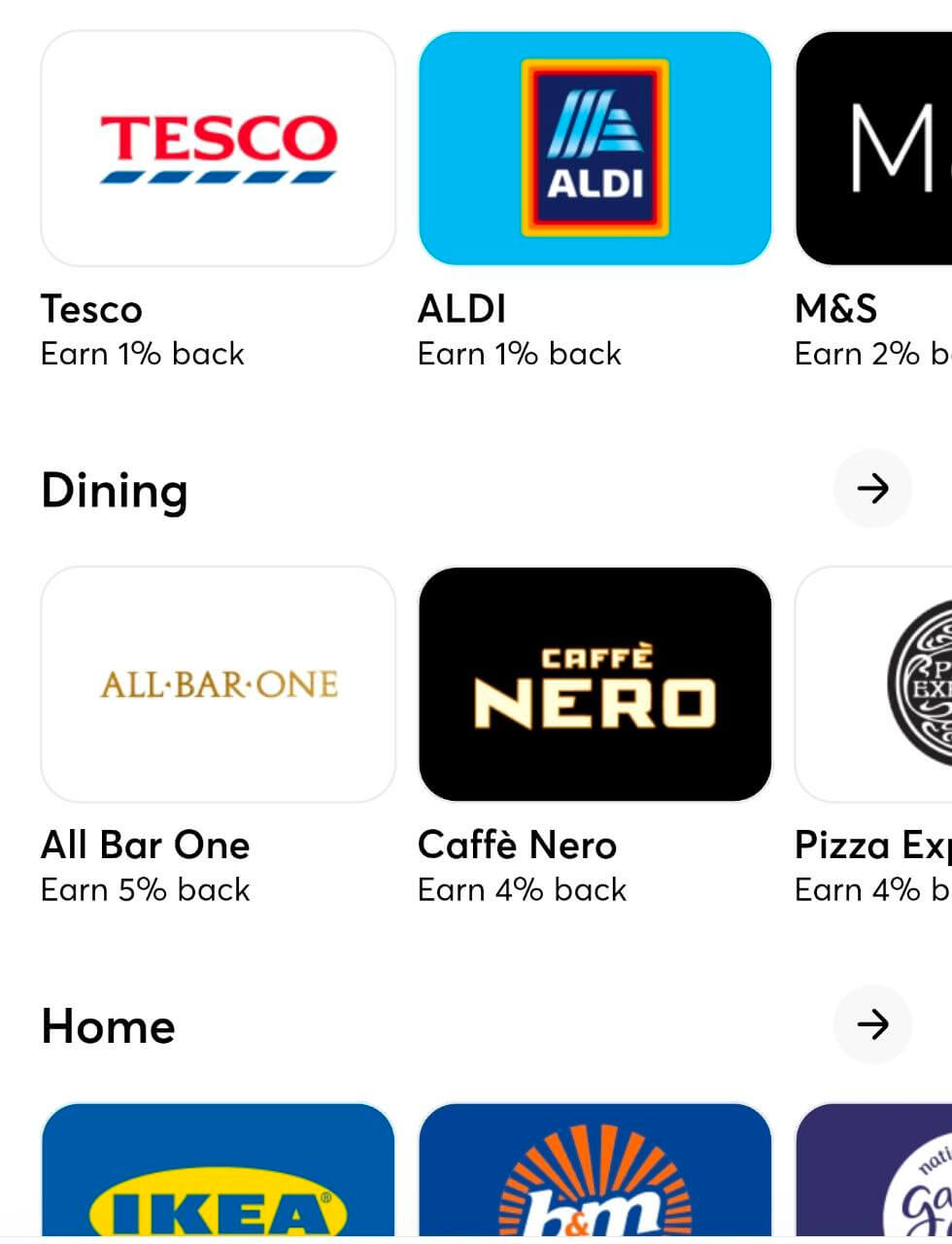The width and height of the screenshot is (952, 1244).
Task: Tap Earn 4% back under Caffè Nero
Action: 522,889
